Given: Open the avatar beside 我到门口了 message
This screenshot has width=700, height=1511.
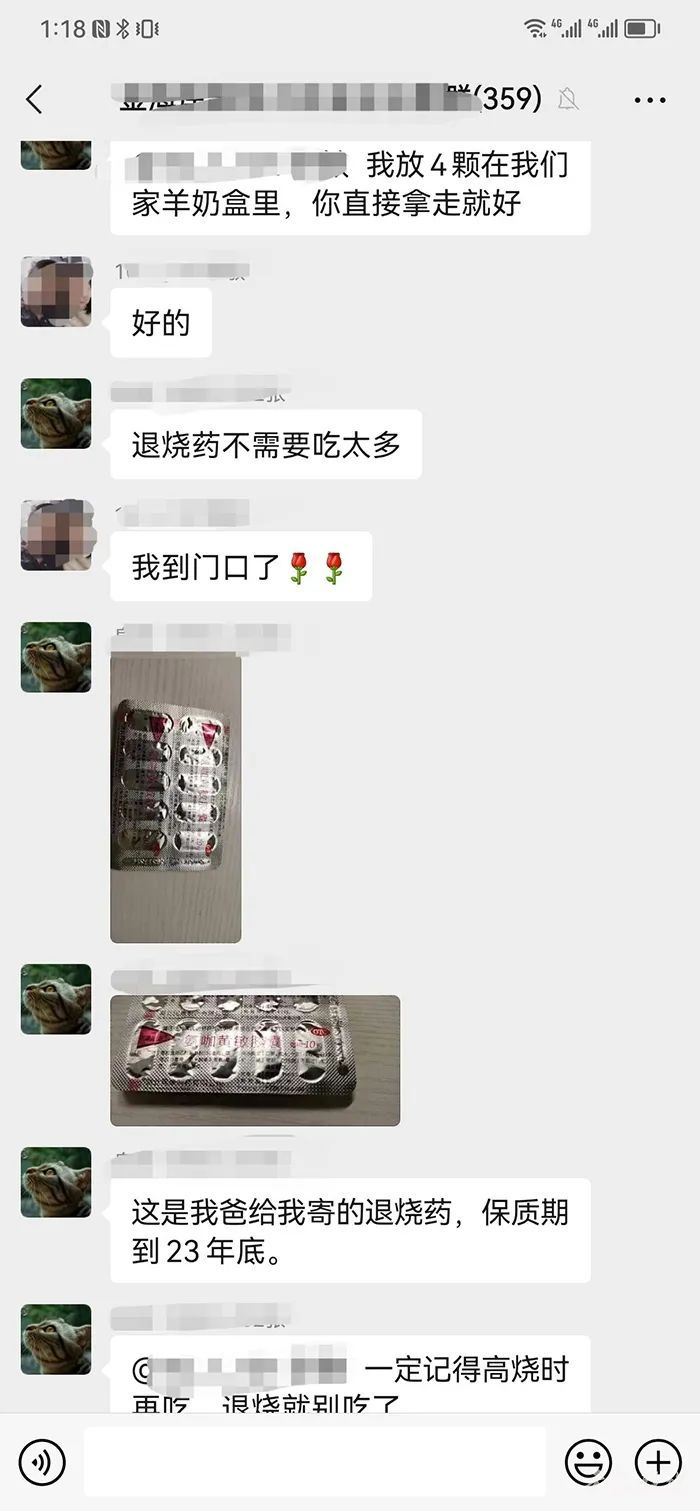Looking at the screenshot, I should pyautogui.click(x=56, y=535).
